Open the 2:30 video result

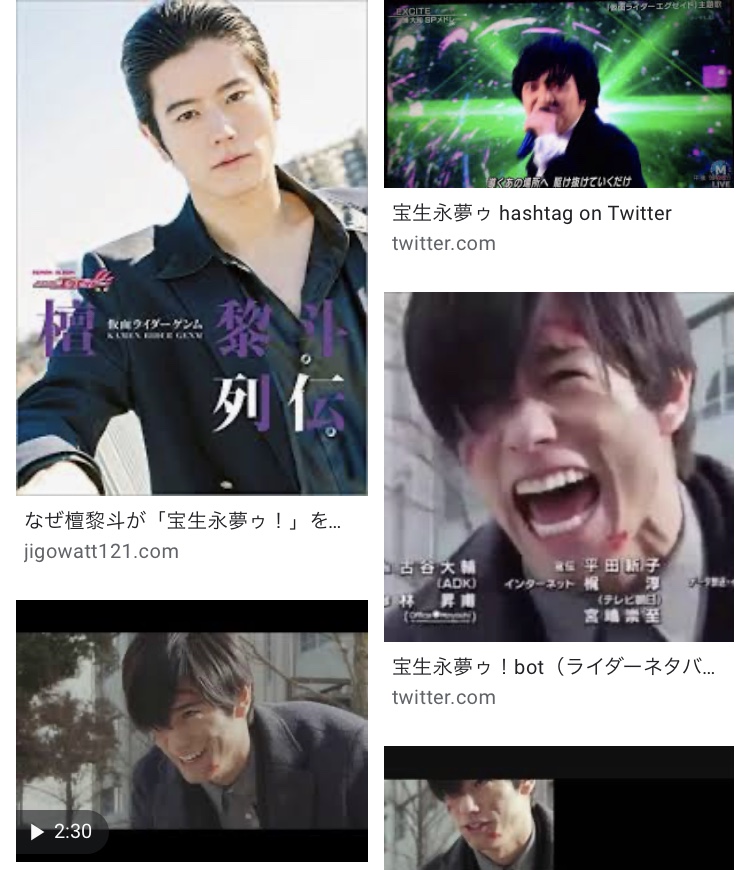(192, 731)
